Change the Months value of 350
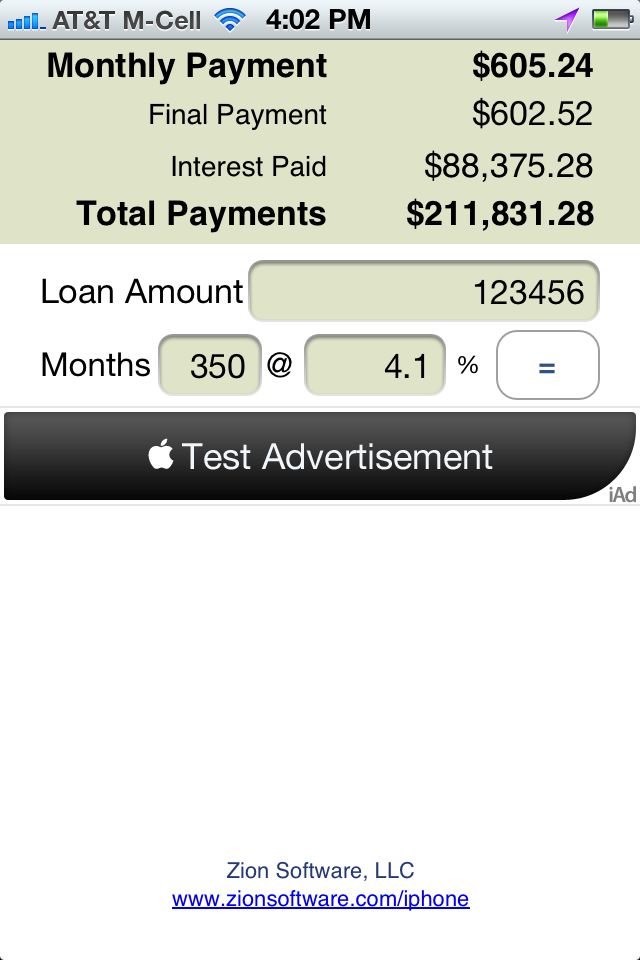This screenshot has height=960, width=640. 210,365
